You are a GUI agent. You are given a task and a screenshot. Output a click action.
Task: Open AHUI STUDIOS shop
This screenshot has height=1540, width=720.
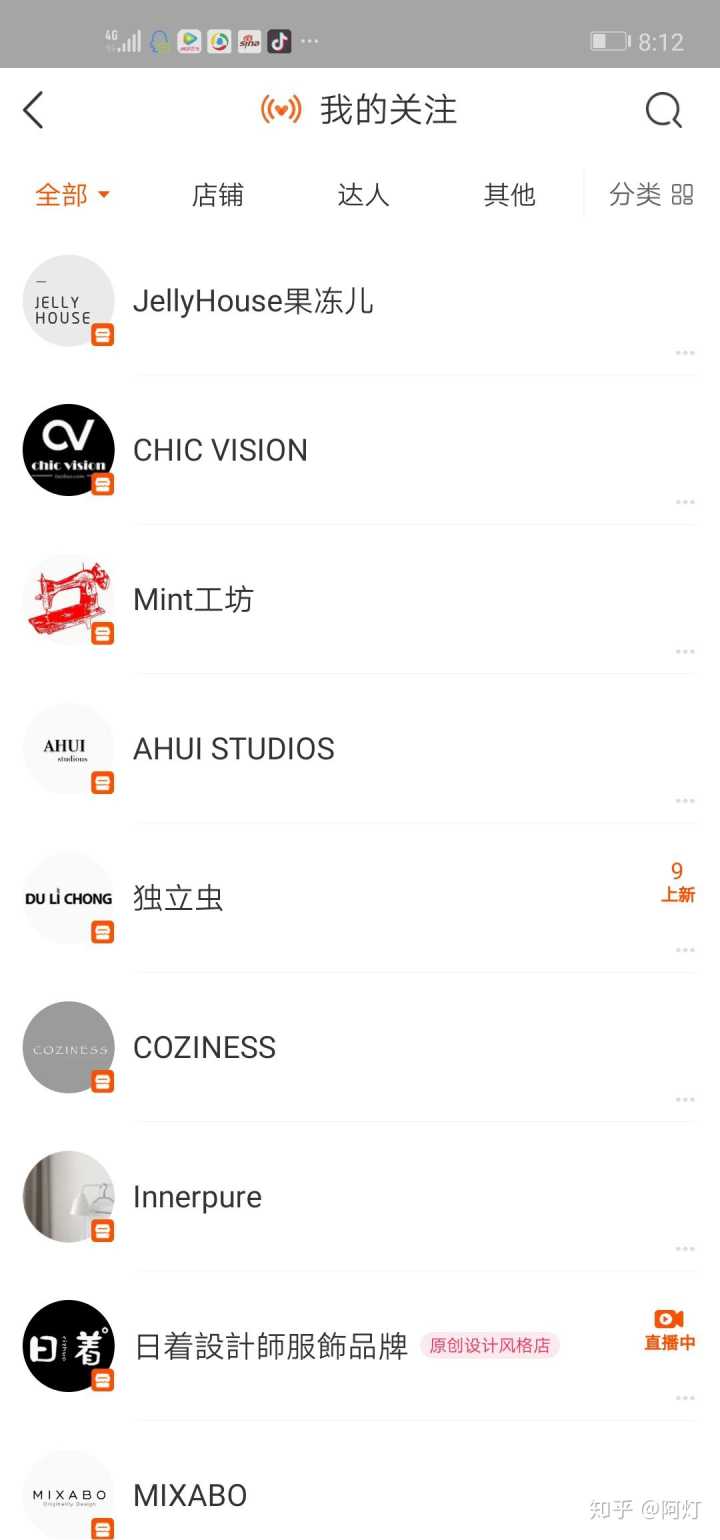(x=234, y=749)
